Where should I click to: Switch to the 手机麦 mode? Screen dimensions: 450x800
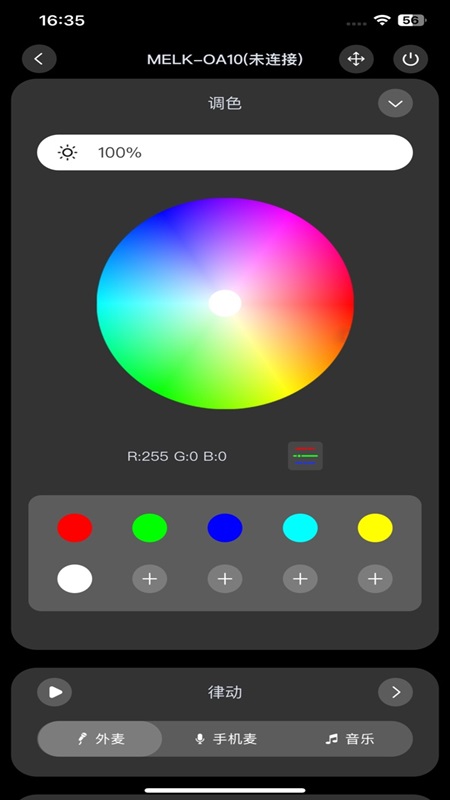tap(226, 739)
